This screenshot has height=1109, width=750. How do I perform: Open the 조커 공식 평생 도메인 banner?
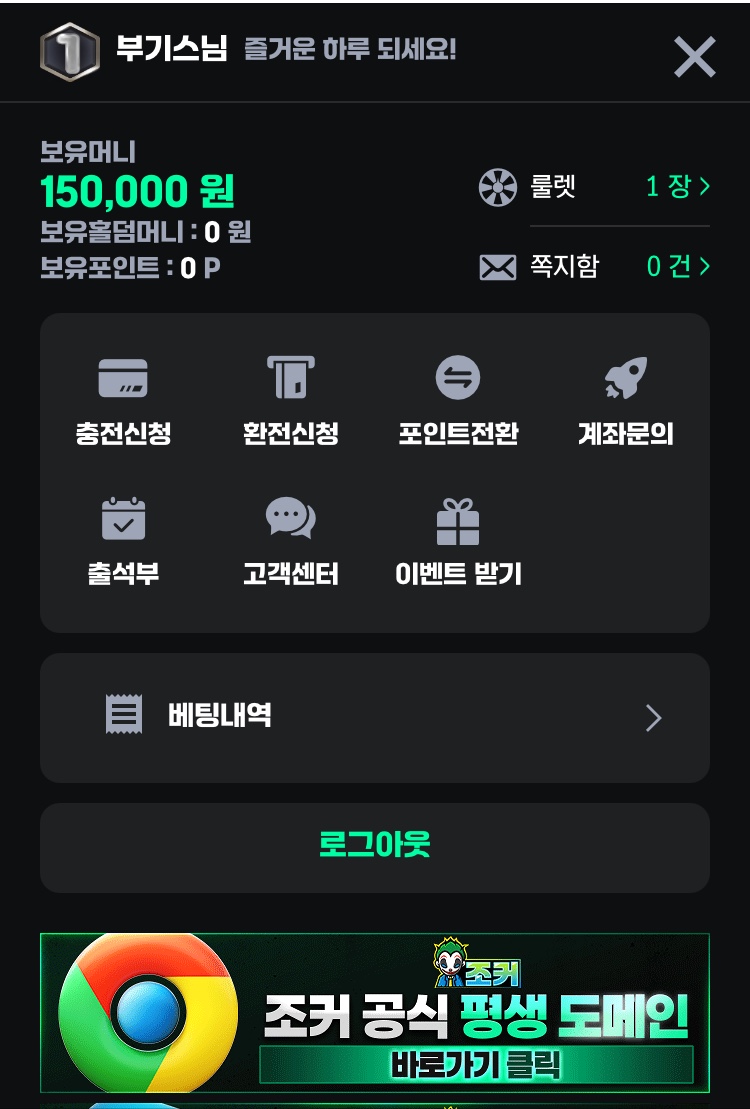coord(375,1012)
